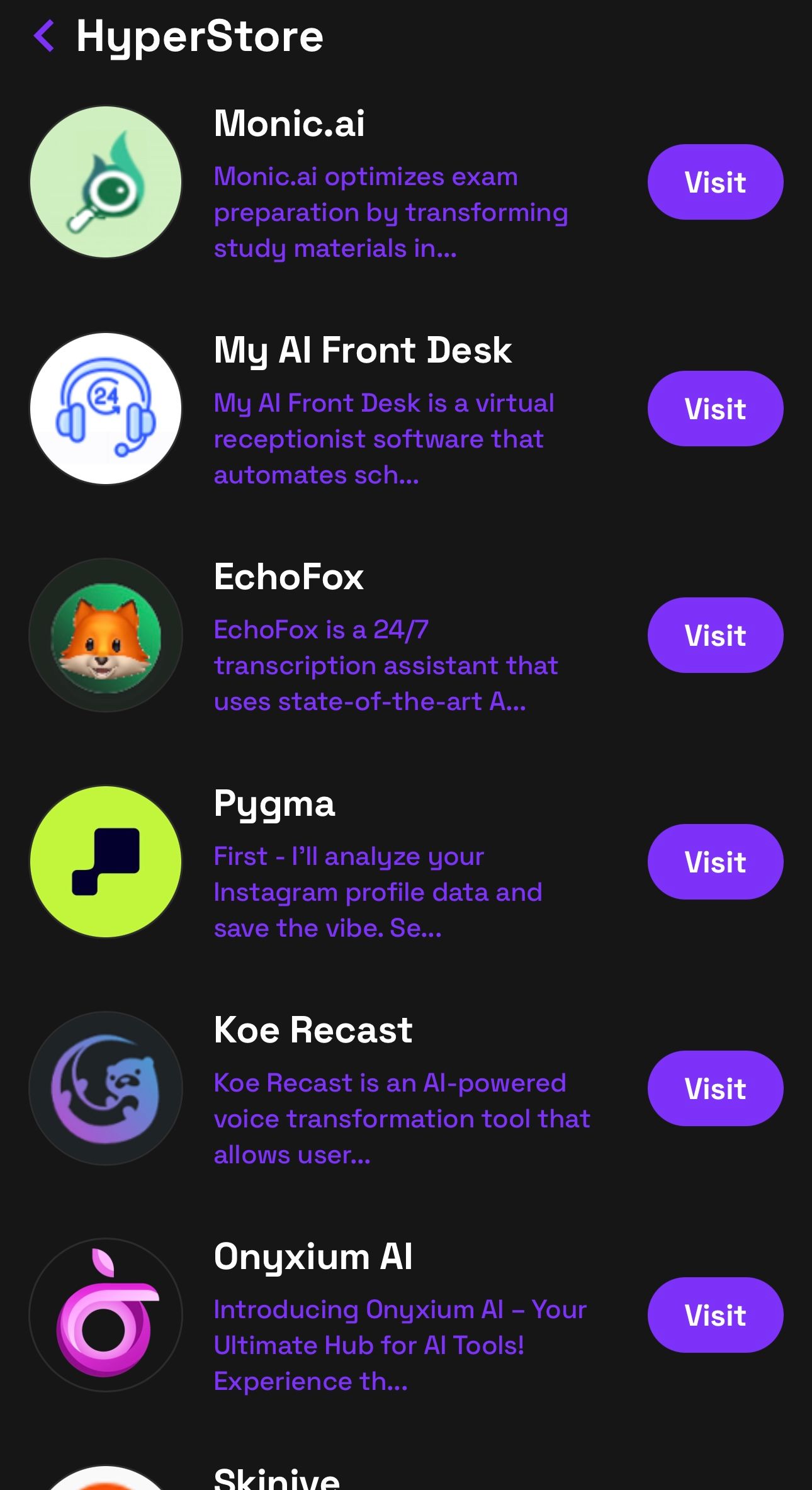Expand the truncated Koe Recast description
The image size is (812, 1490).
(x=402, y=1119)
